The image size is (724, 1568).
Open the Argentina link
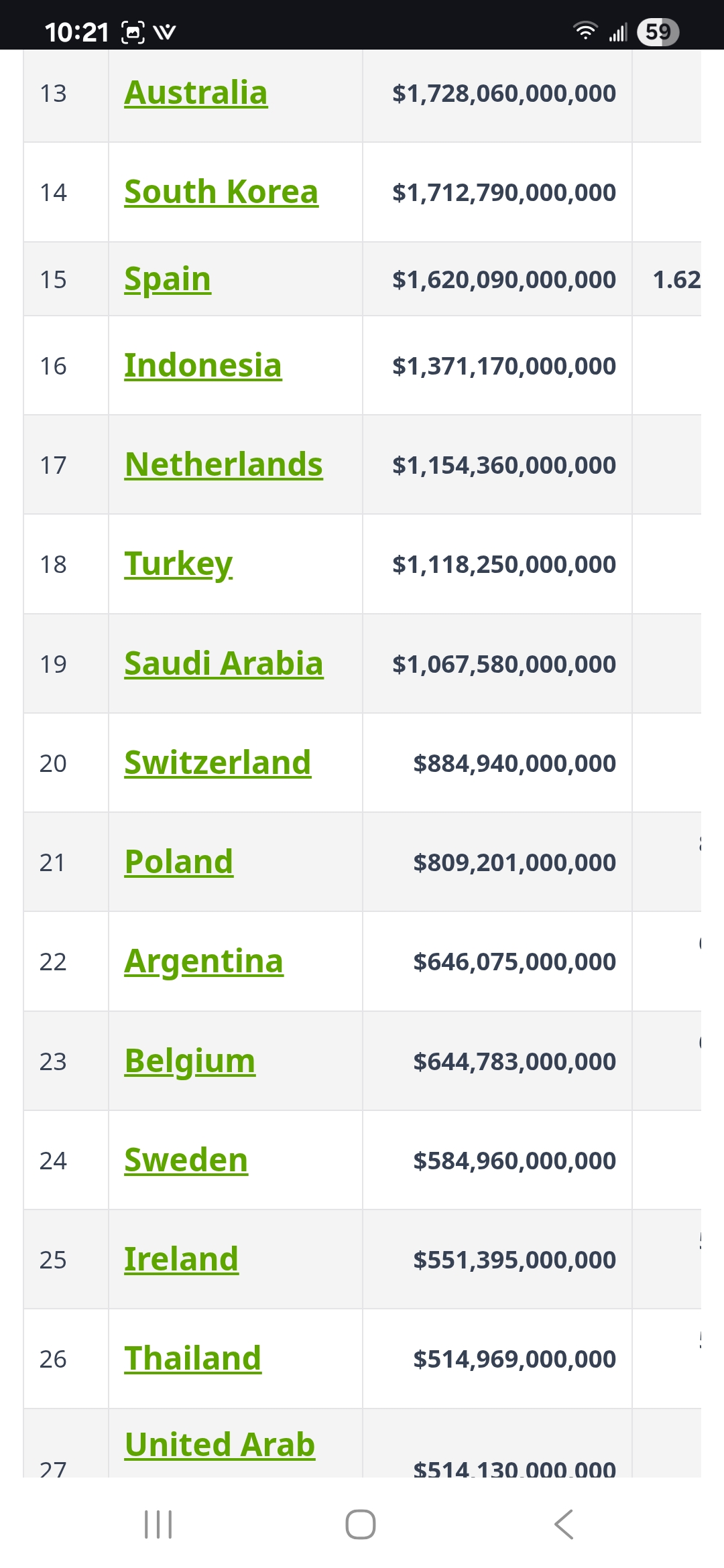tap(204, 962)
